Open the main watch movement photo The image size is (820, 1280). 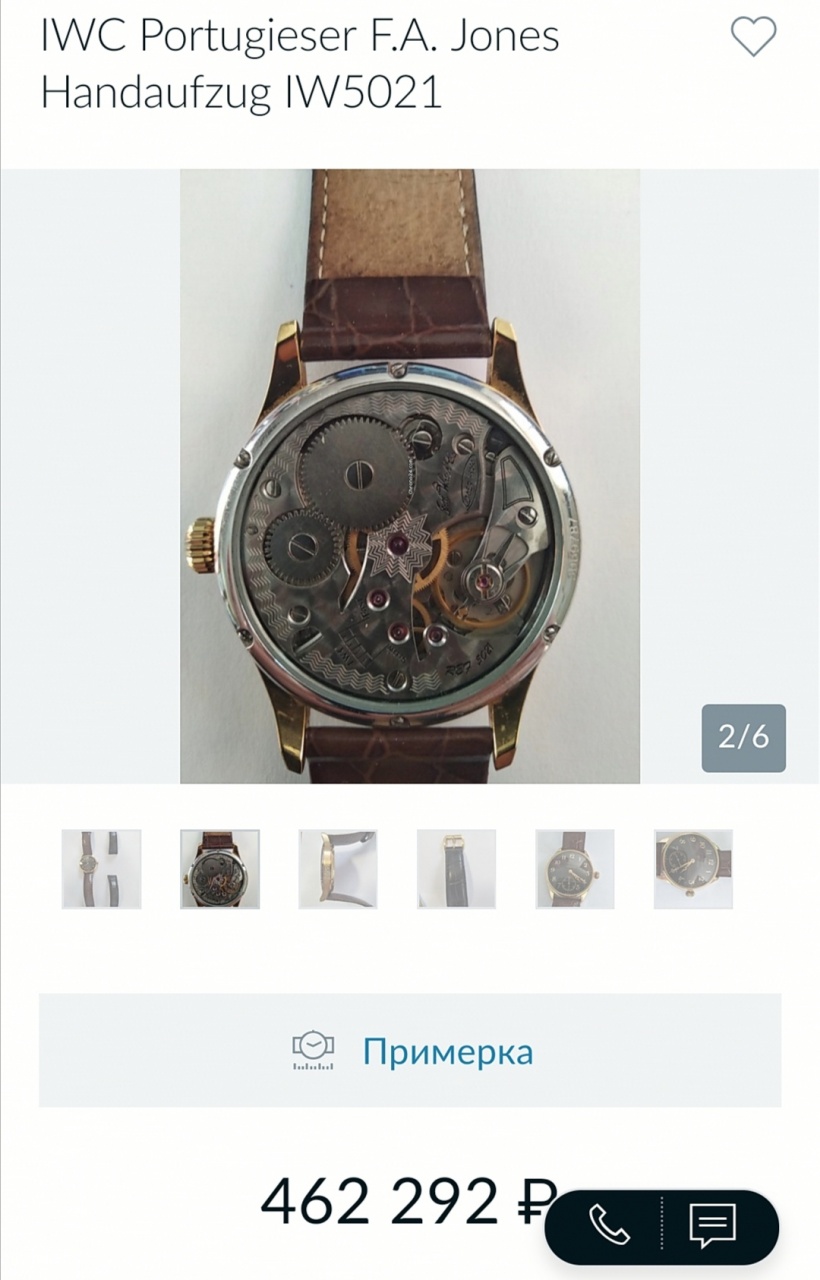[410, 476]
